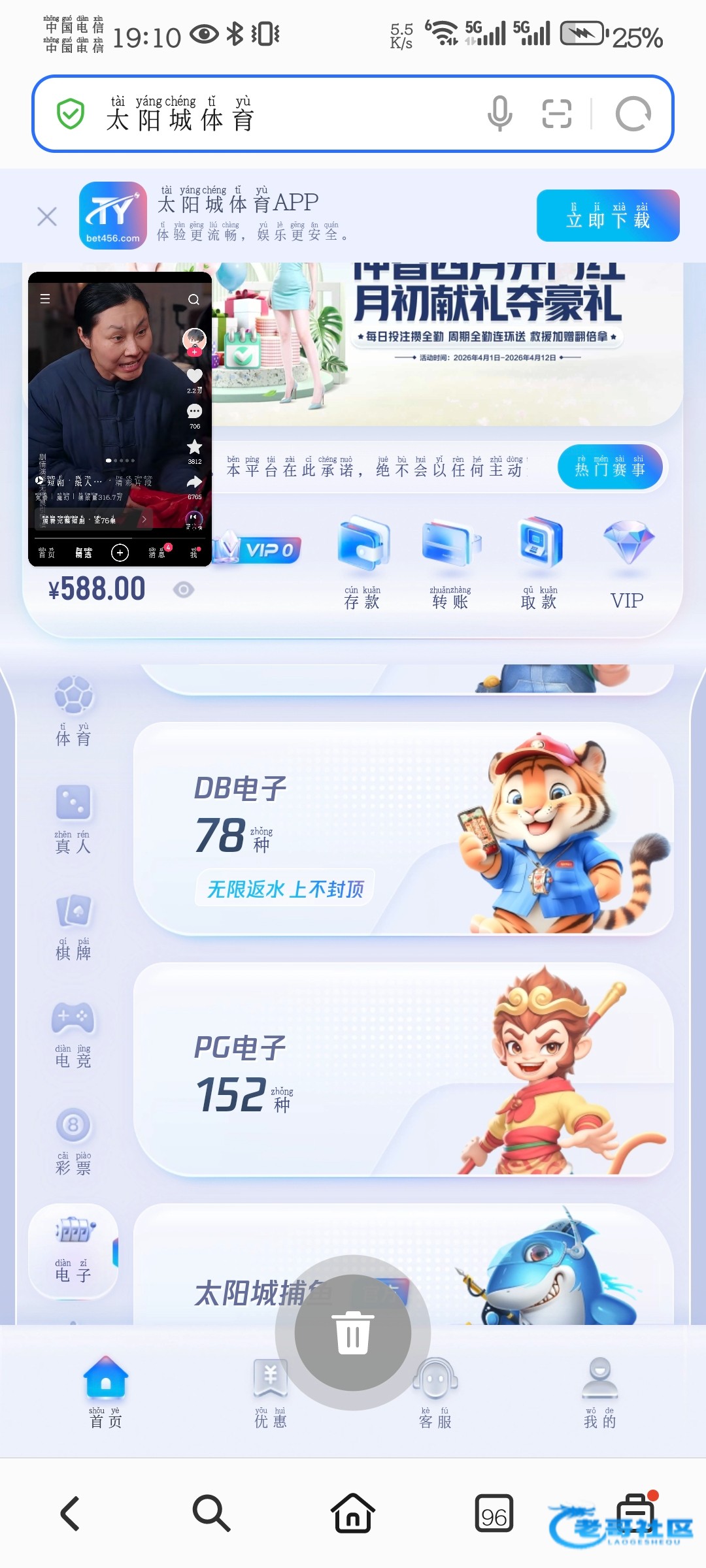The width and height of the screenshot is (706, 1568).
Task: Select the 真人 category in sidebar
Action: [73, 820]
